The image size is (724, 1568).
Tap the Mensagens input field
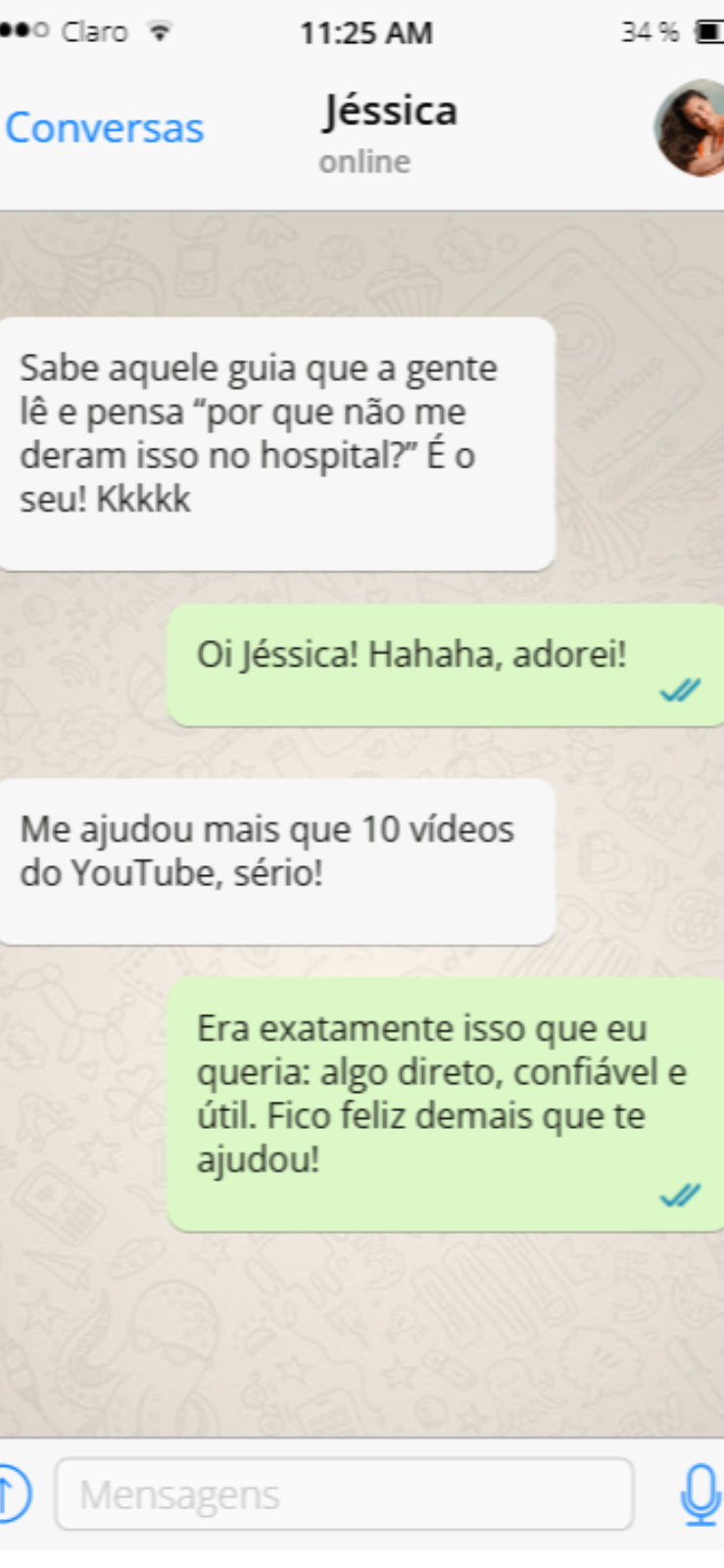tap(346, 1493)
